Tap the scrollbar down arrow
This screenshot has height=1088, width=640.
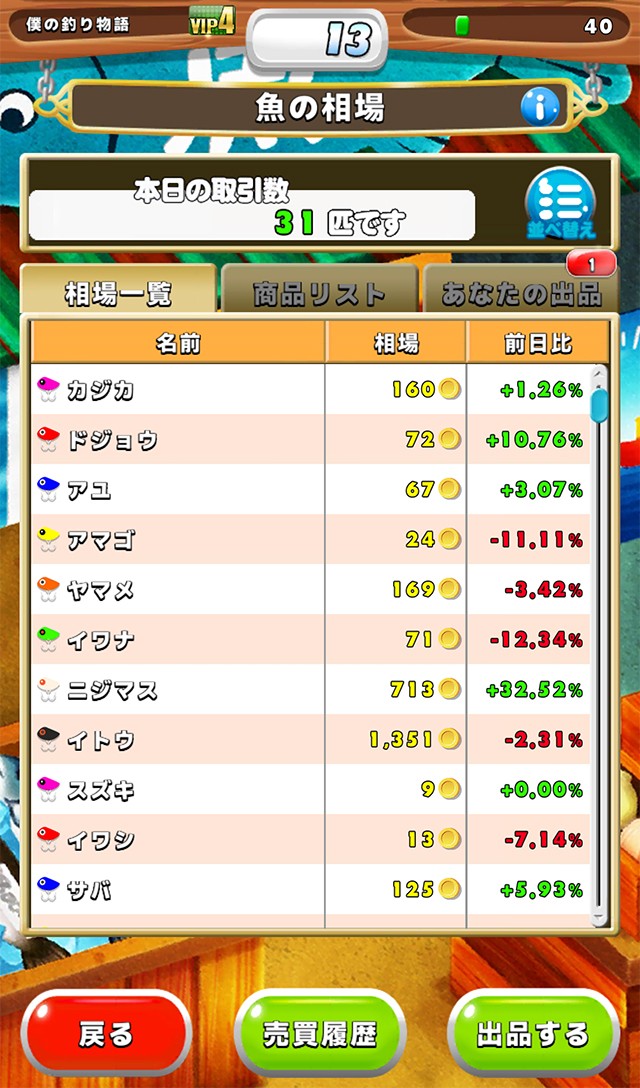tap(598, 917)
